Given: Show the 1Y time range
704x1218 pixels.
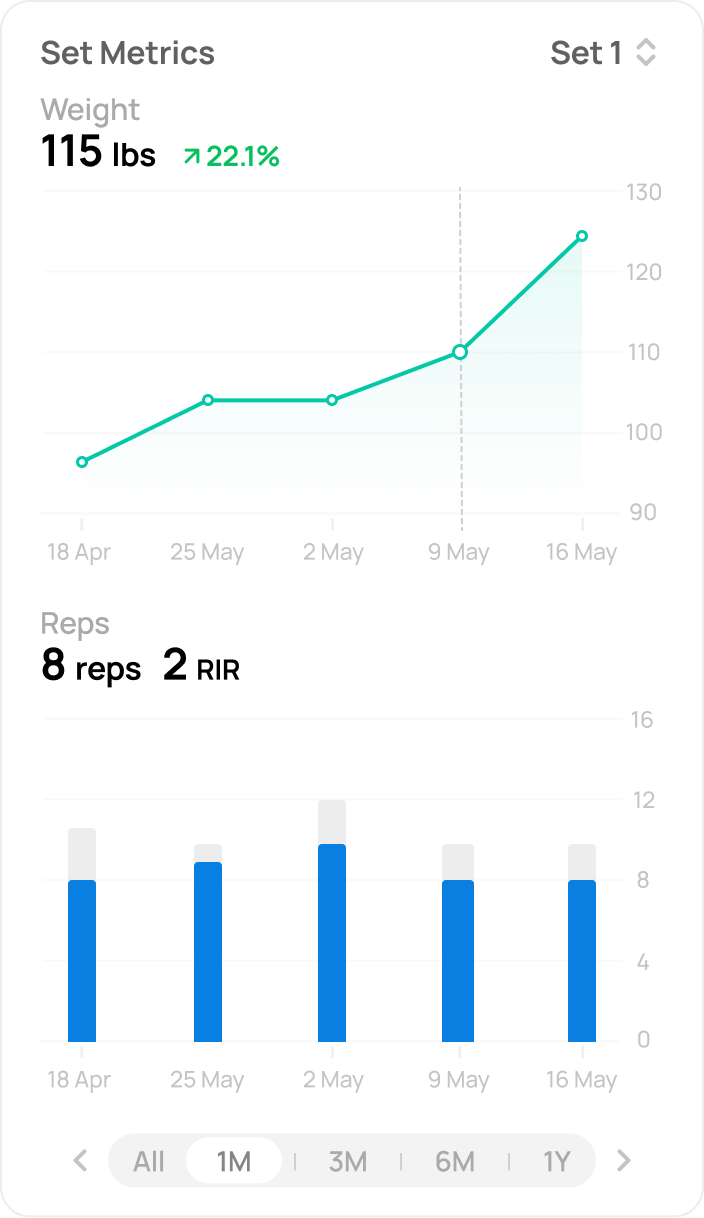Looking at the screenshot, I should 556,1161.
